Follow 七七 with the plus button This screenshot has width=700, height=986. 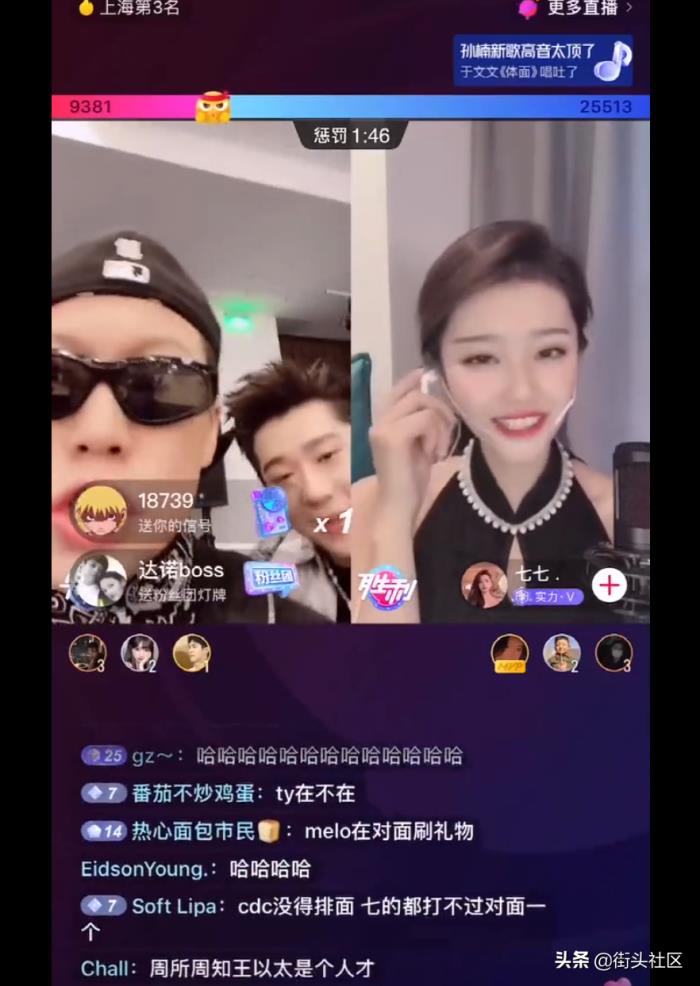(x=608, y=586)
